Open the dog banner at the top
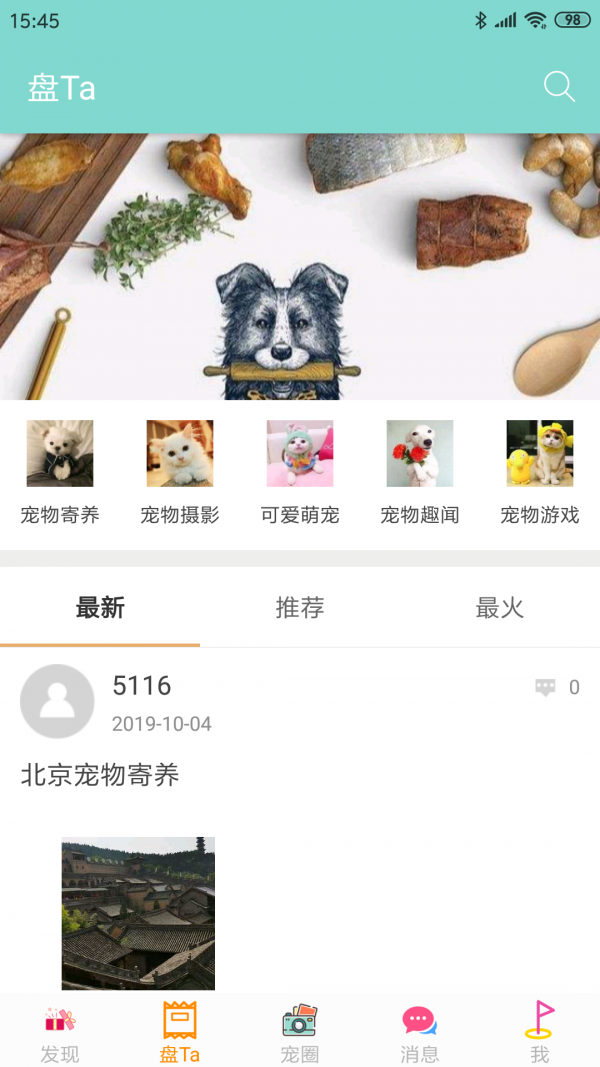This screenshot has height=1067, width=600. point(300,266)
